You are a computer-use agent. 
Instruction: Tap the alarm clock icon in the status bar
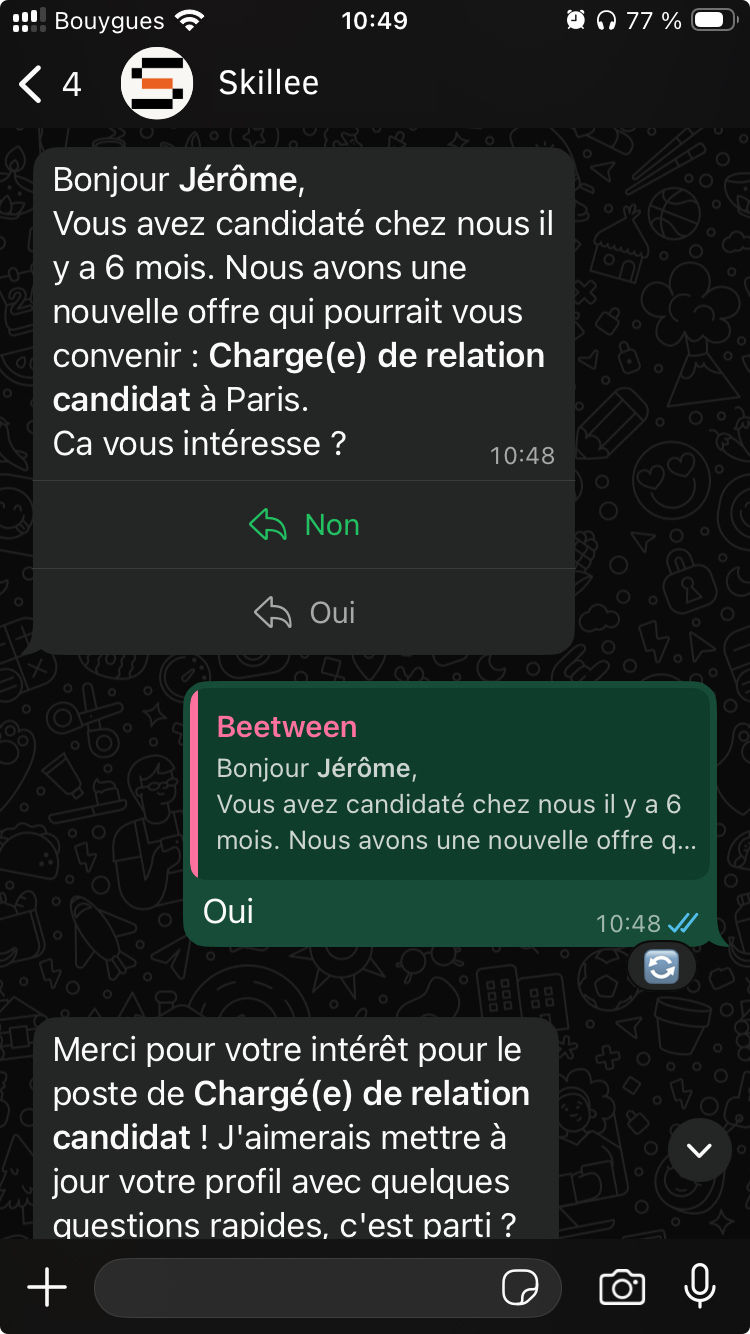[578, 18]
